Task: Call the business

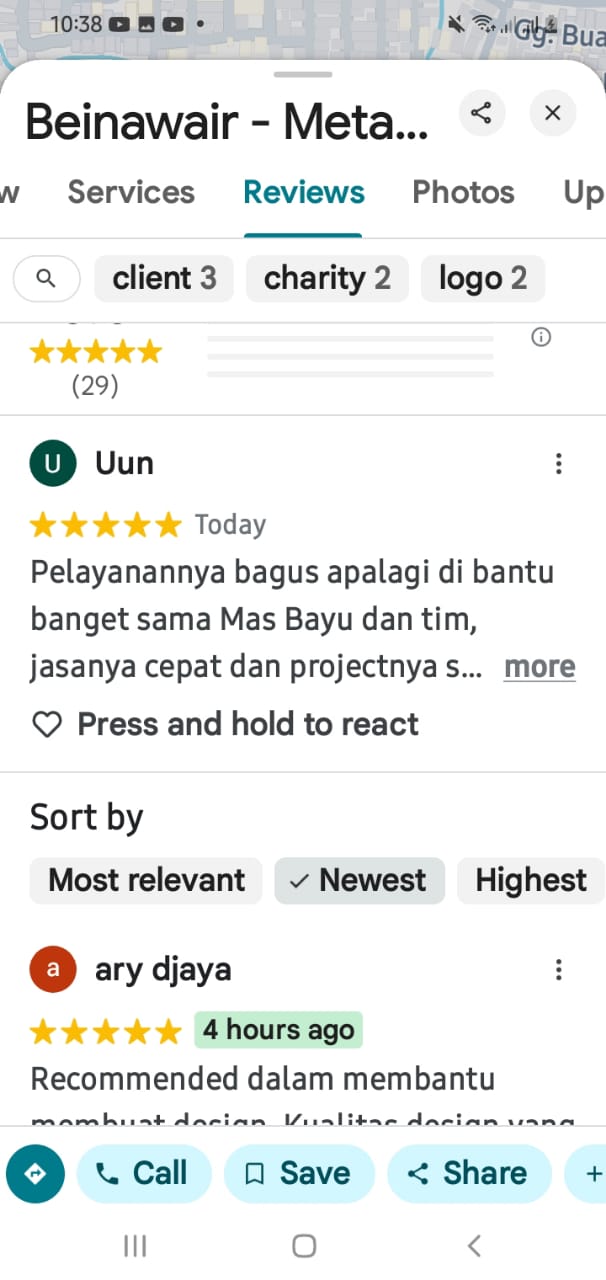Action: pos(144,1173)
